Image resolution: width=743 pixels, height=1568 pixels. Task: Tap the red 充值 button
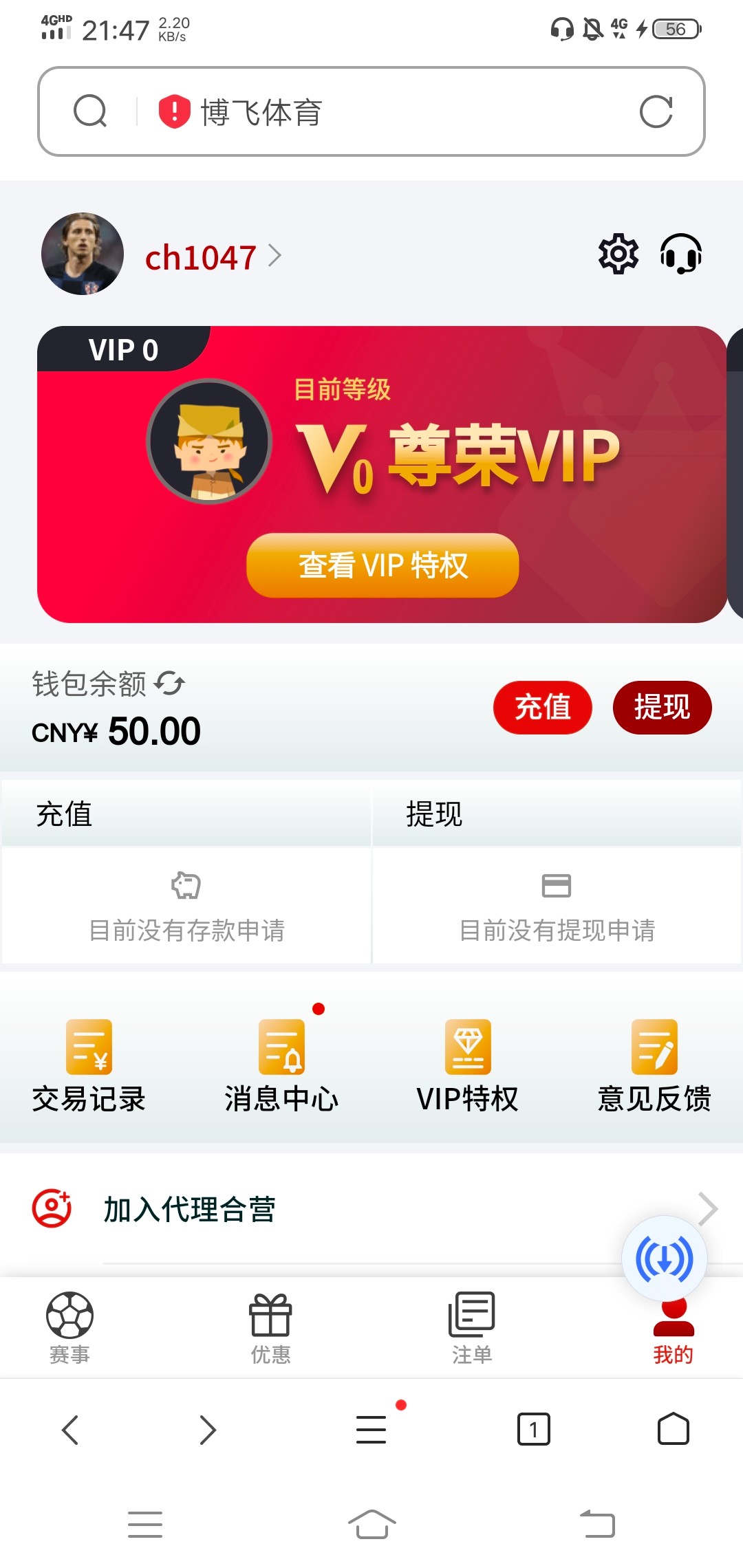coord(542,707)
